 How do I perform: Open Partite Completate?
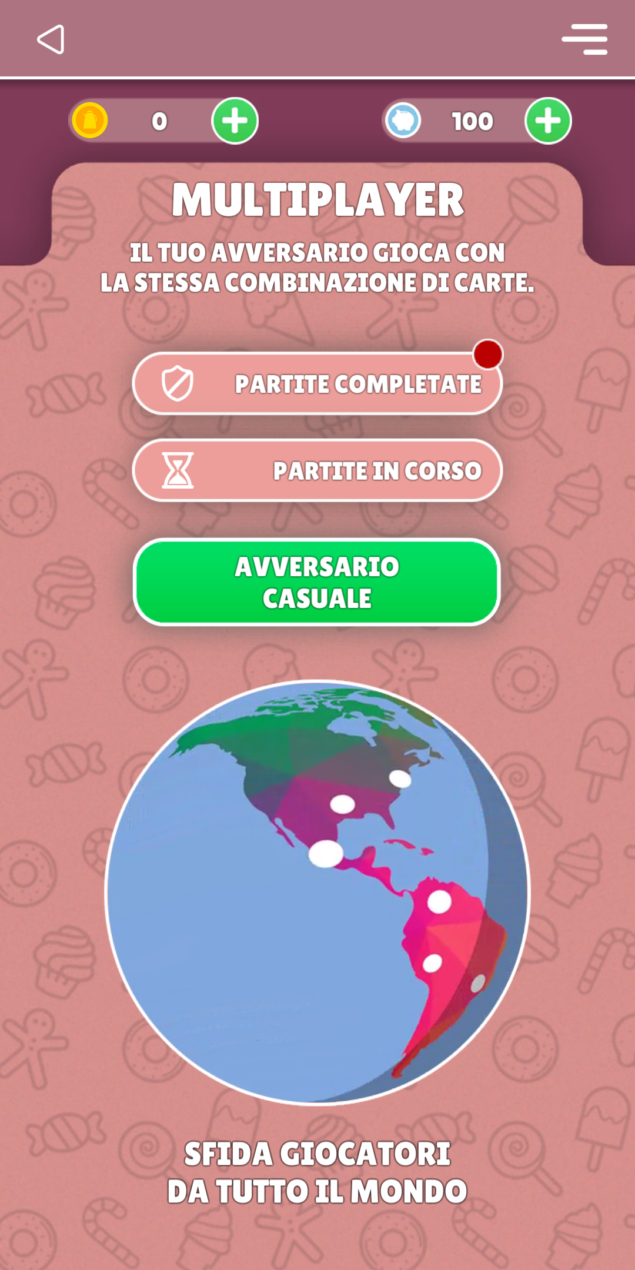[x=317, y=383]
